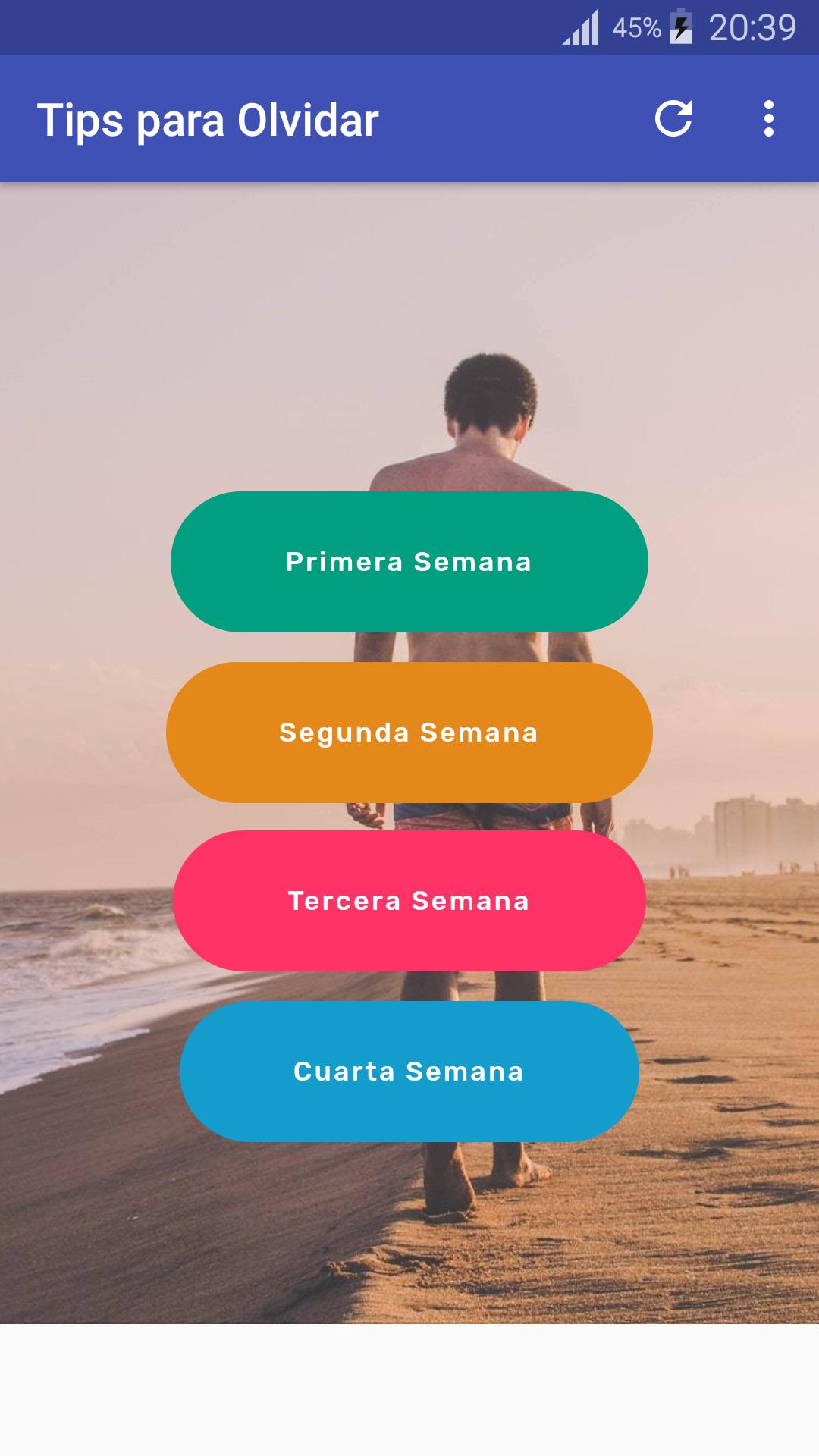Open the three-dot overflow menu
The width and height of the screenshot is (819, 1456).
coord(770,118)
